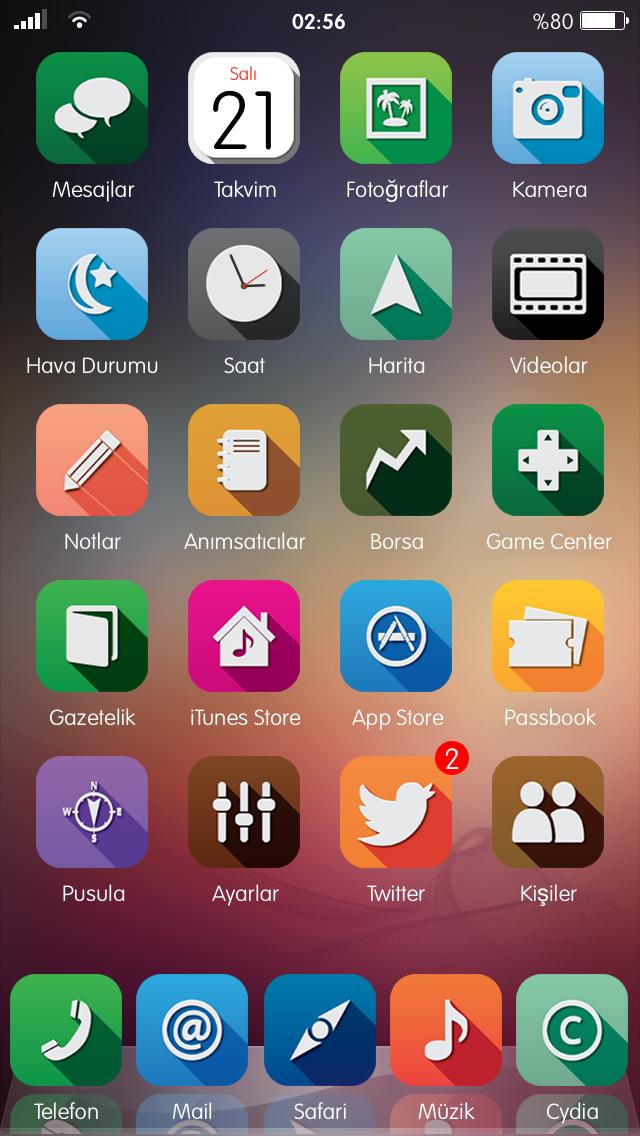Launch Game Center
The image size is (640, 1136).
click(x=548, y=460)
